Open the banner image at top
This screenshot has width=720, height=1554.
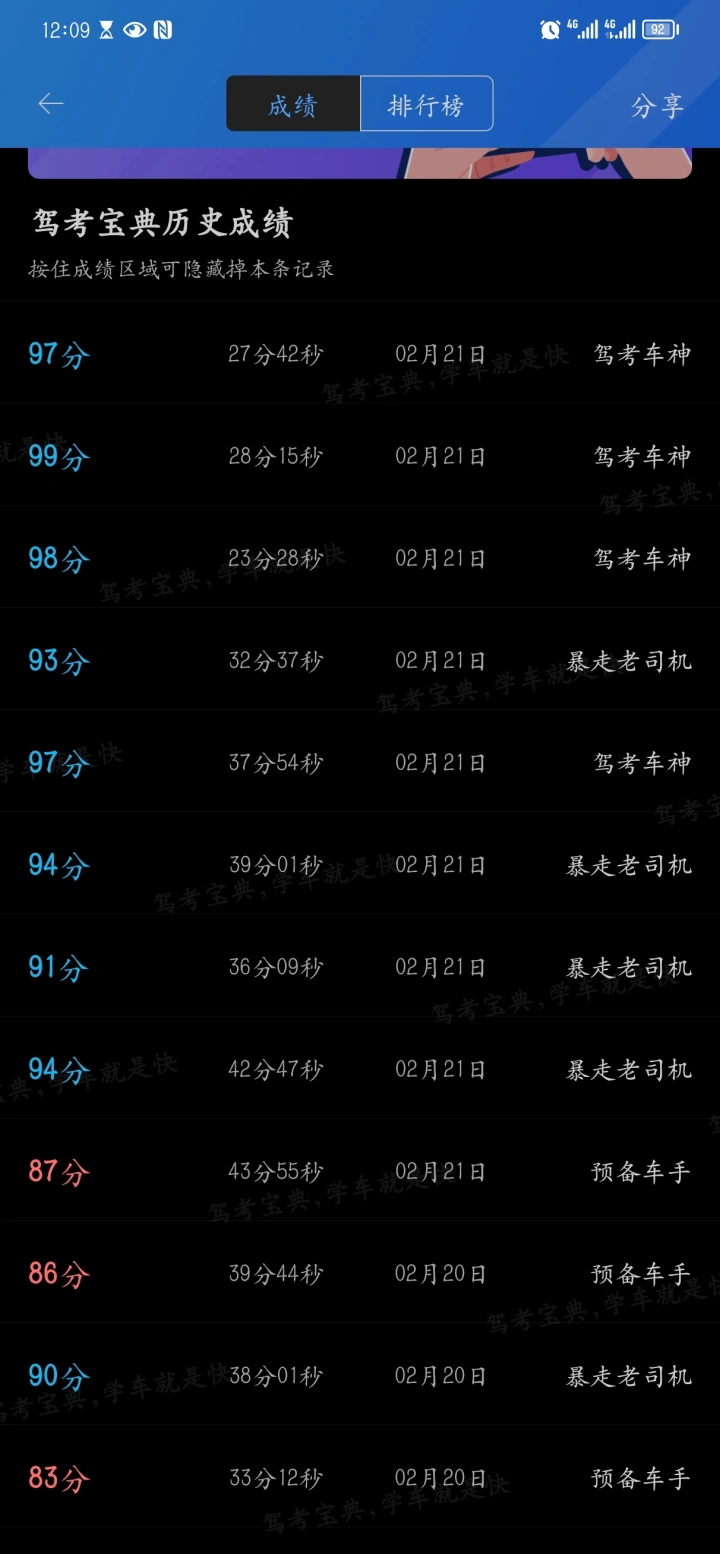click(360, 163)
